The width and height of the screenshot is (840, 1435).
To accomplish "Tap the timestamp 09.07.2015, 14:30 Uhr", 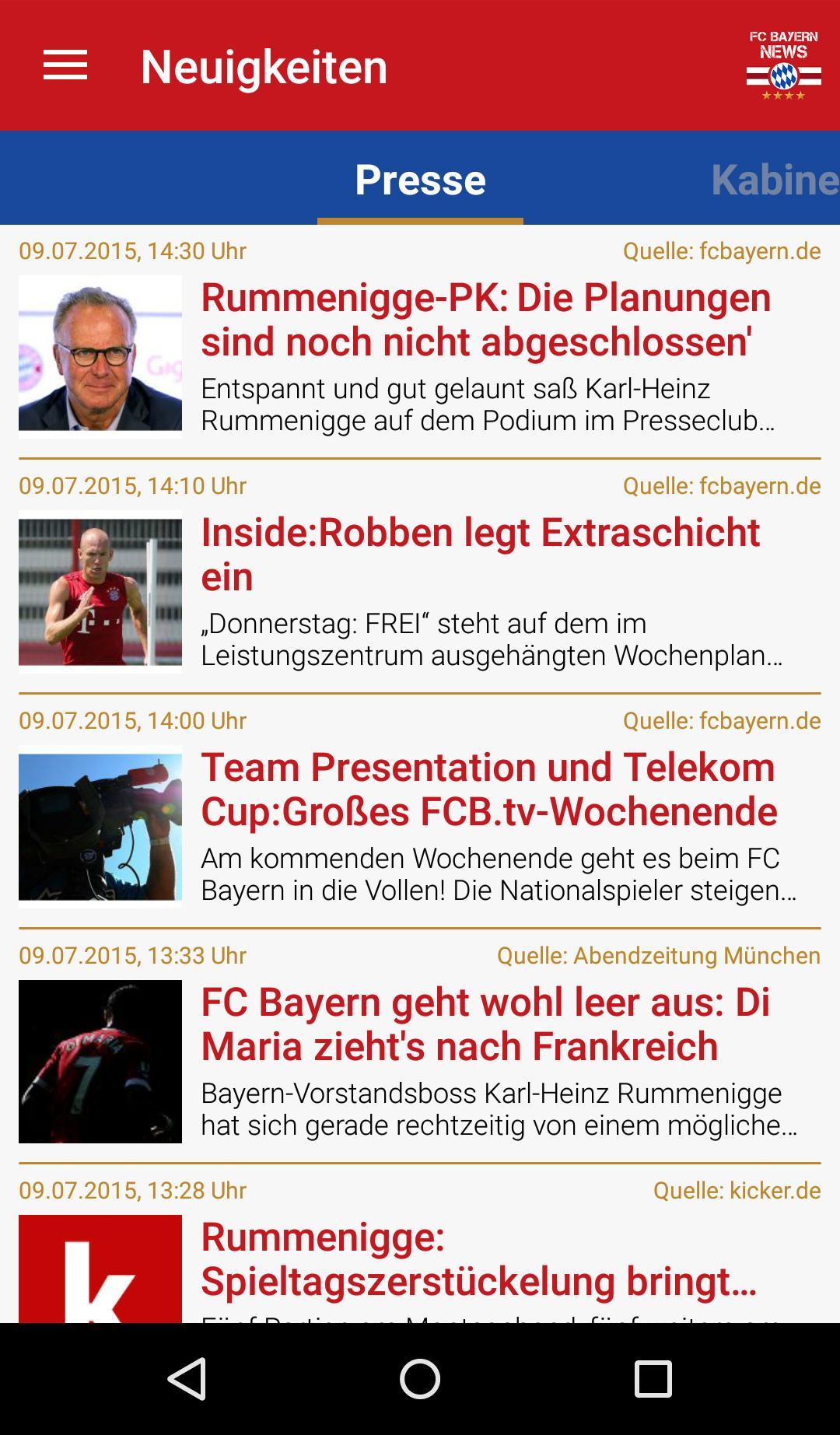I will click(133, 250).
